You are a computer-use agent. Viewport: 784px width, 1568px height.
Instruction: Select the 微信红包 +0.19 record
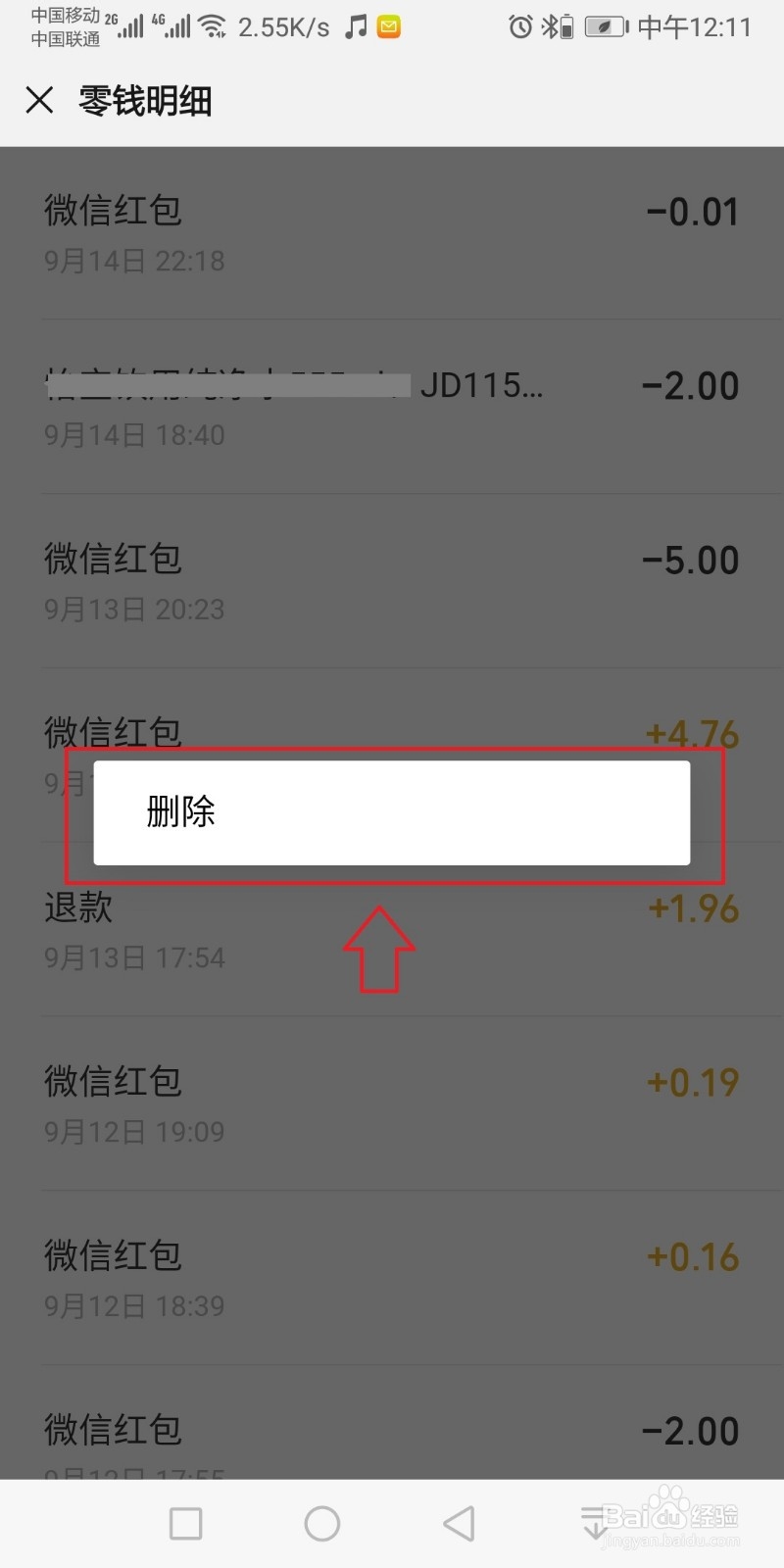click(392, 1104)
